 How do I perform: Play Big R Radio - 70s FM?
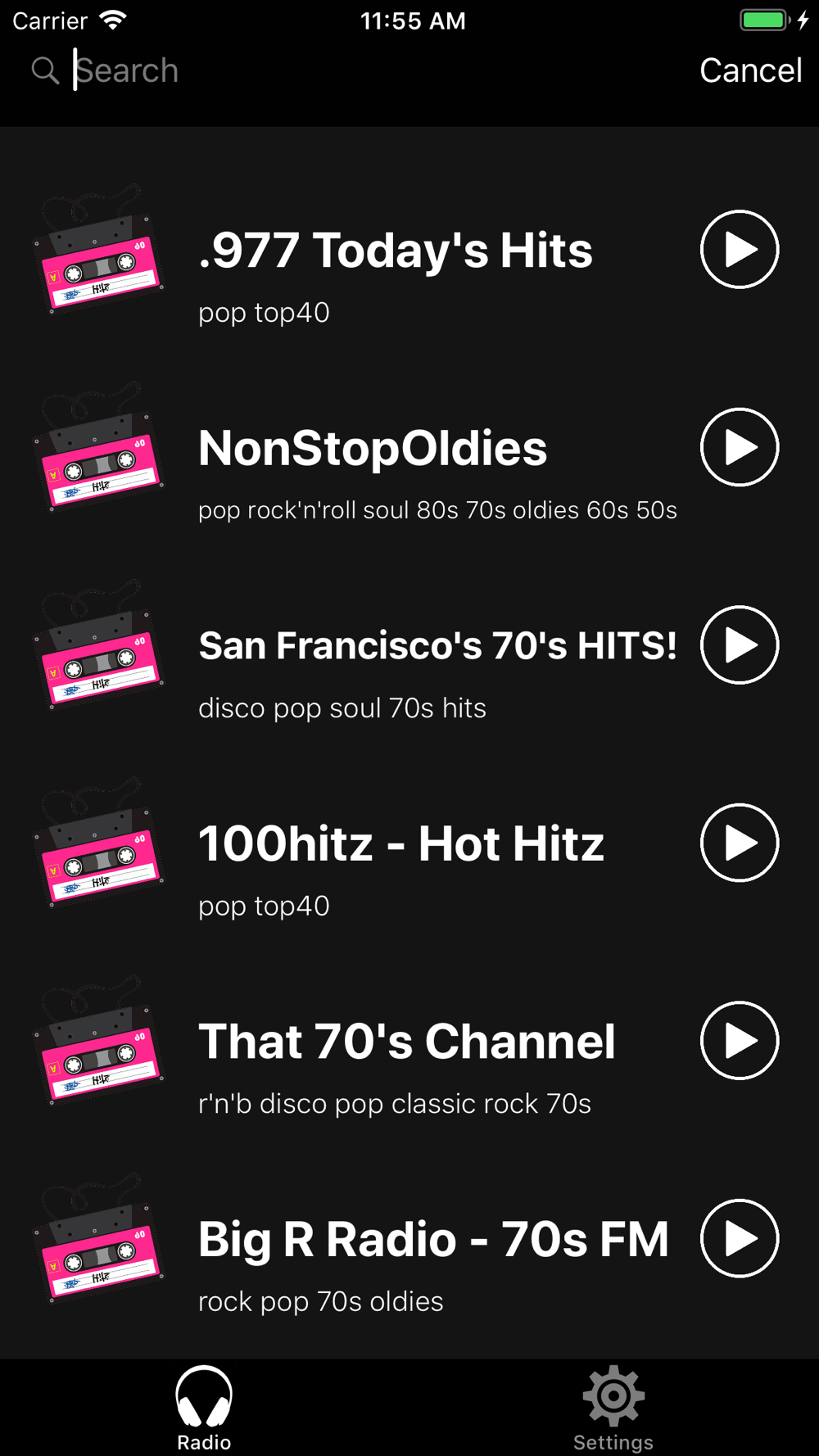pyautogui.click(x=739, y=1238)
